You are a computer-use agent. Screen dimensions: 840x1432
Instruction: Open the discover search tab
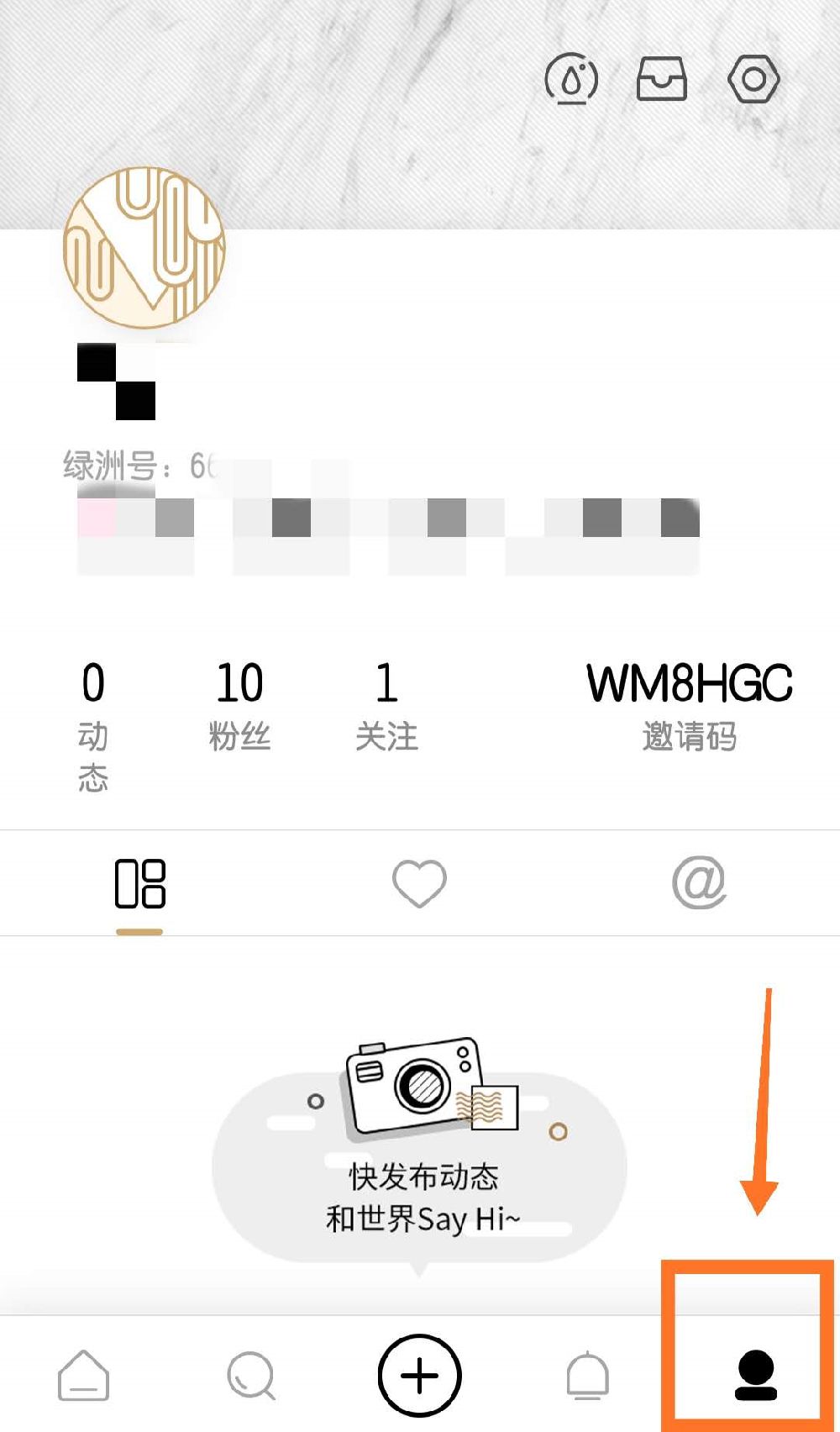click(251, 1376)
